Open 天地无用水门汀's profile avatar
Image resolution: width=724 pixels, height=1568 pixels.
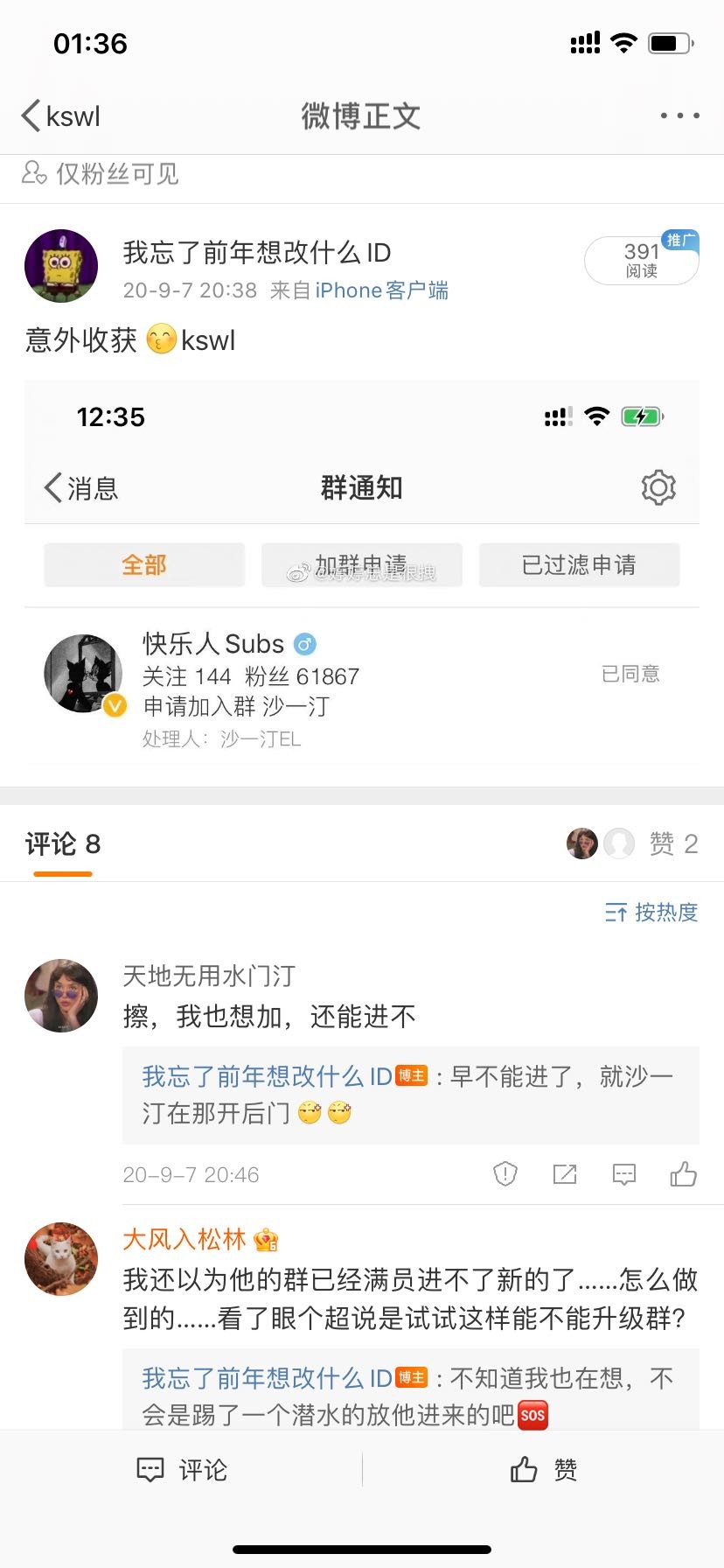coord(61,996)
